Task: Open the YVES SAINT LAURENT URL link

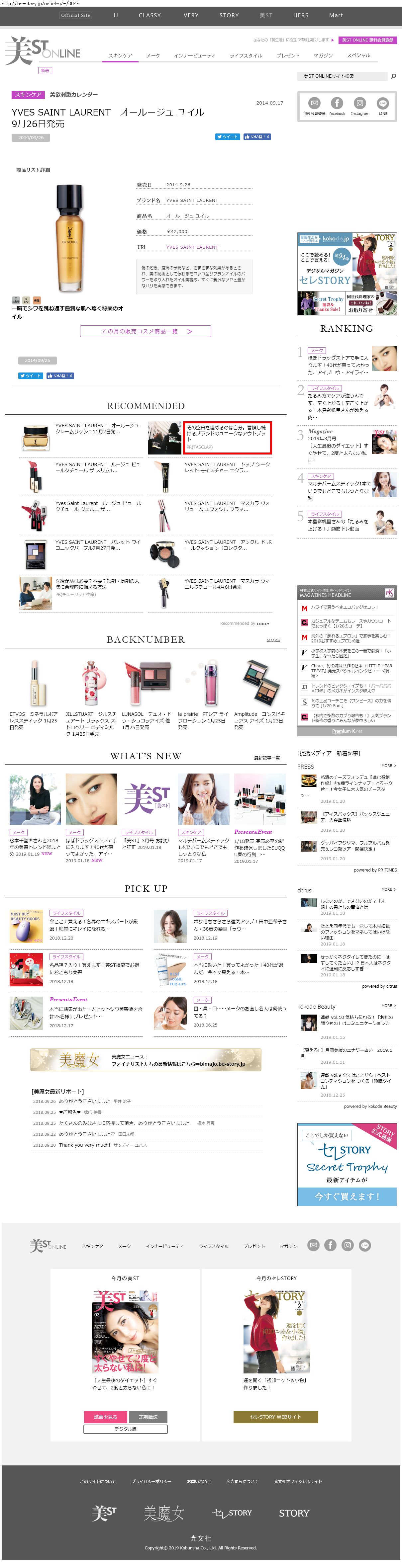Action: (x=192, y=247)
